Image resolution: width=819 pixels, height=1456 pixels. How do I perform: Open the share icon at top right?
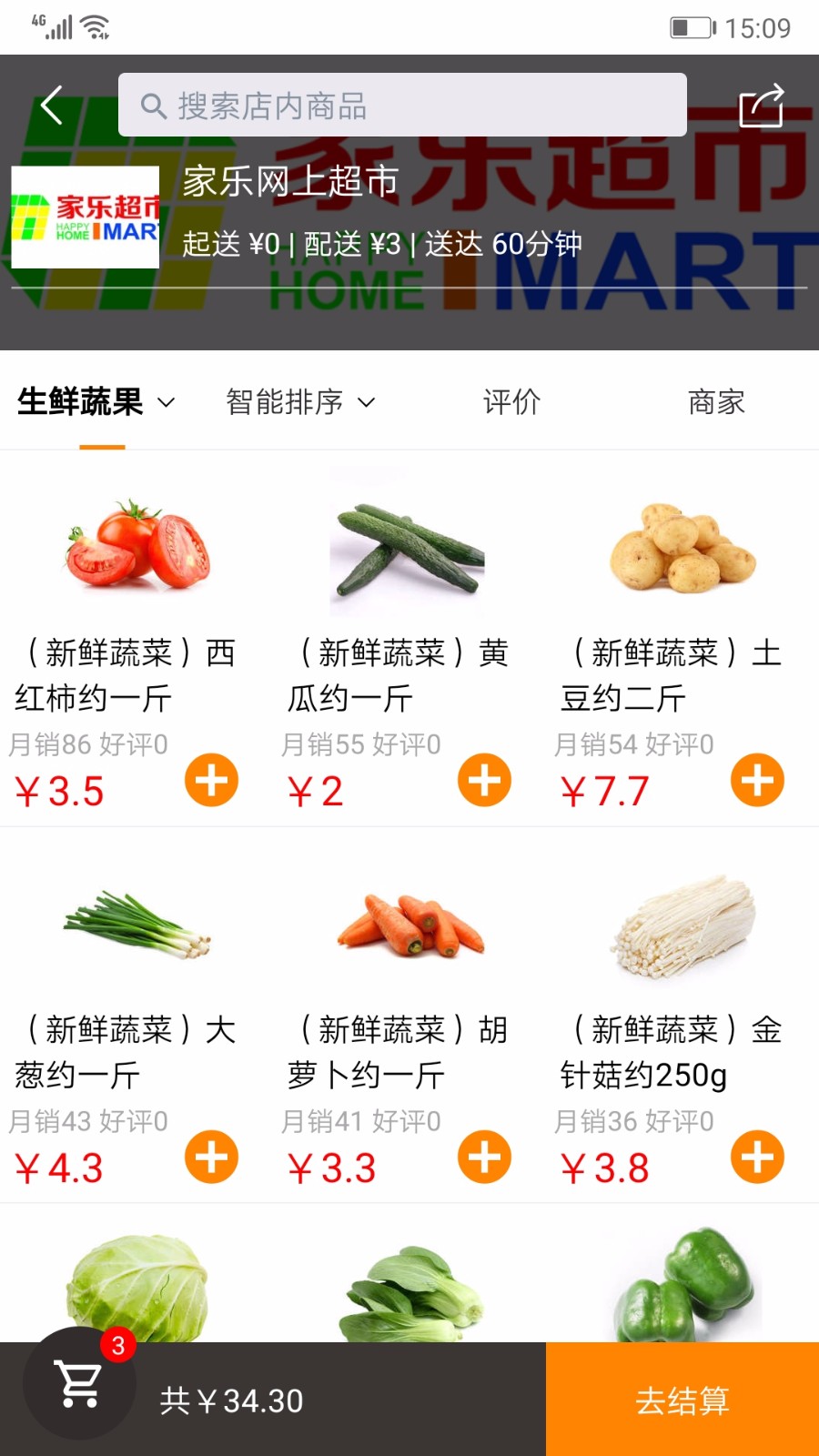point(761,105)
